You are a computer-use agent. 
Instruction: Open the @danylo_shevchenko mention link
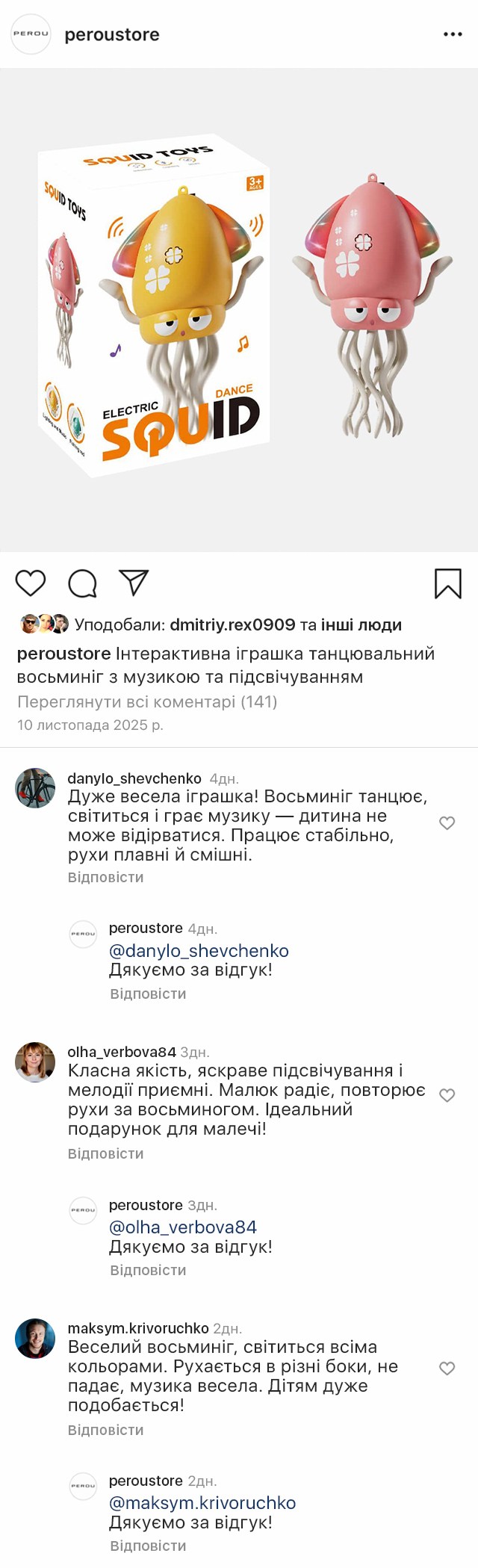(x=199, y=951)
